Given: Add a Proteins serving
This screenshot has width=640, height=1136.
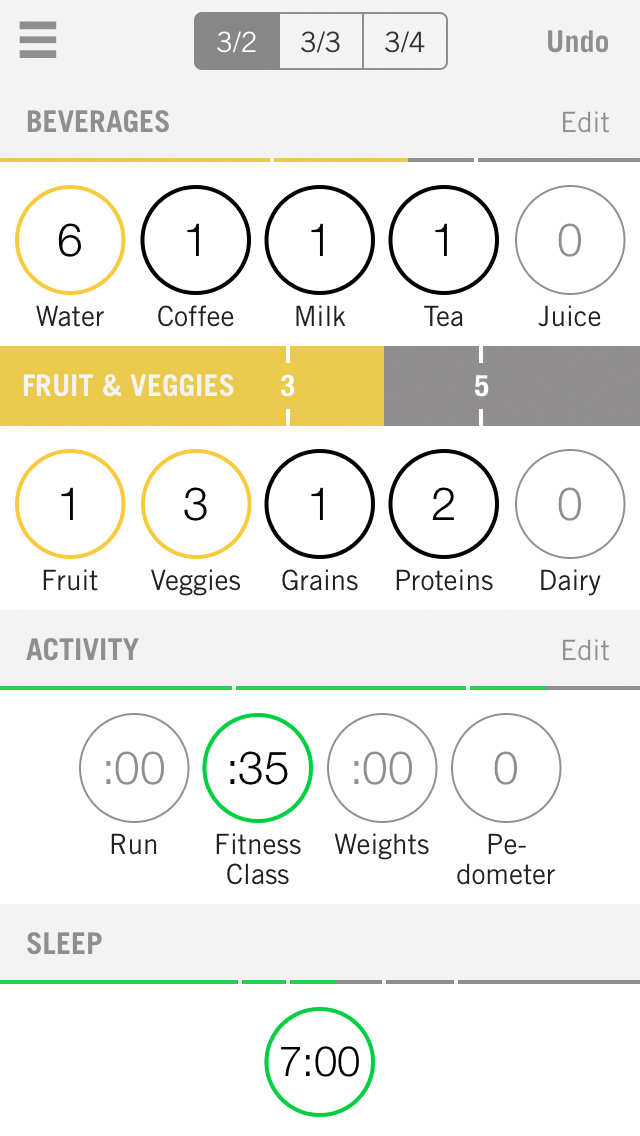Looking at the screenshot, I should point(443,505).
